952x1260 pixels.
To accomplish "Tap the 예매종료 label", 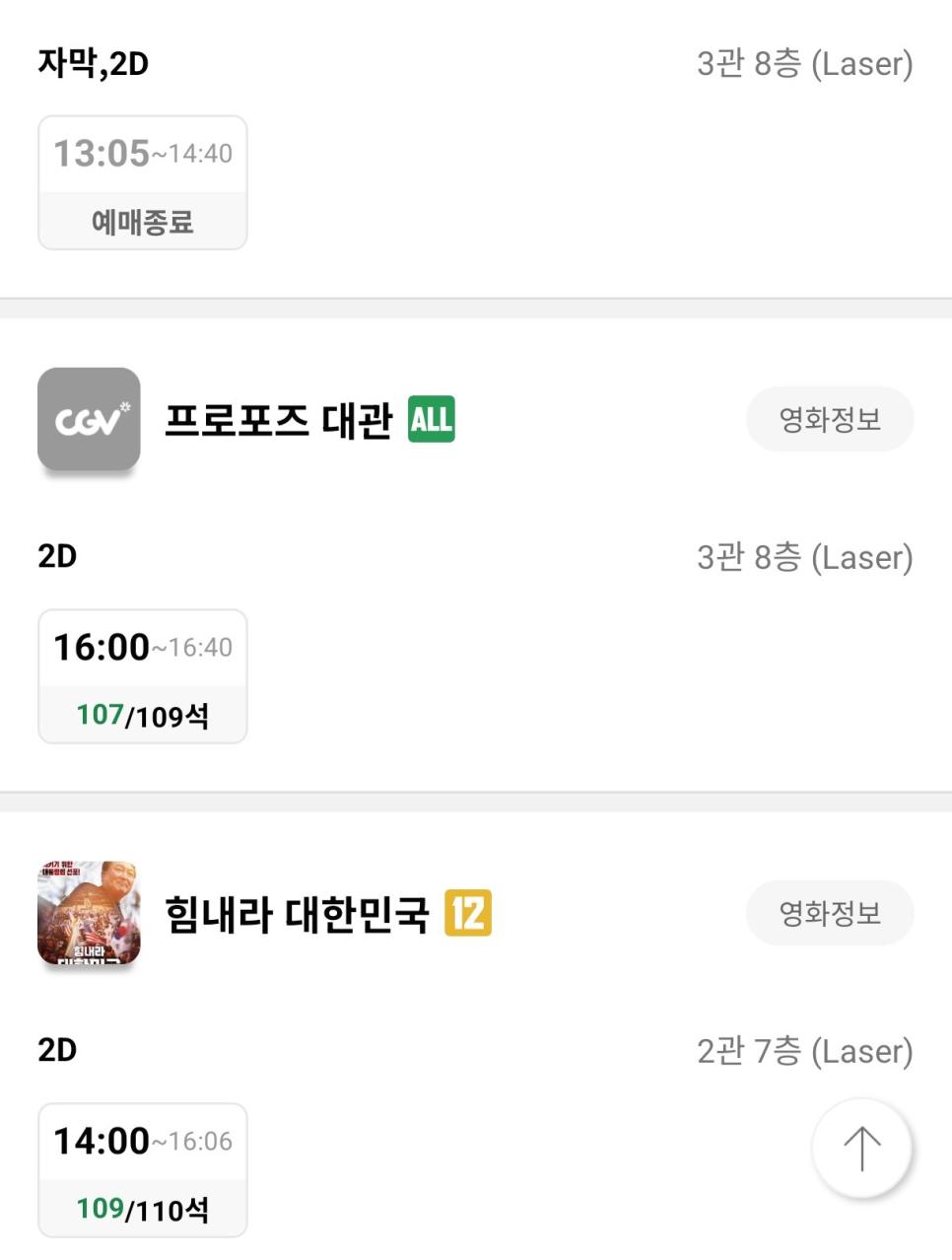I will [x=142, y=222].
